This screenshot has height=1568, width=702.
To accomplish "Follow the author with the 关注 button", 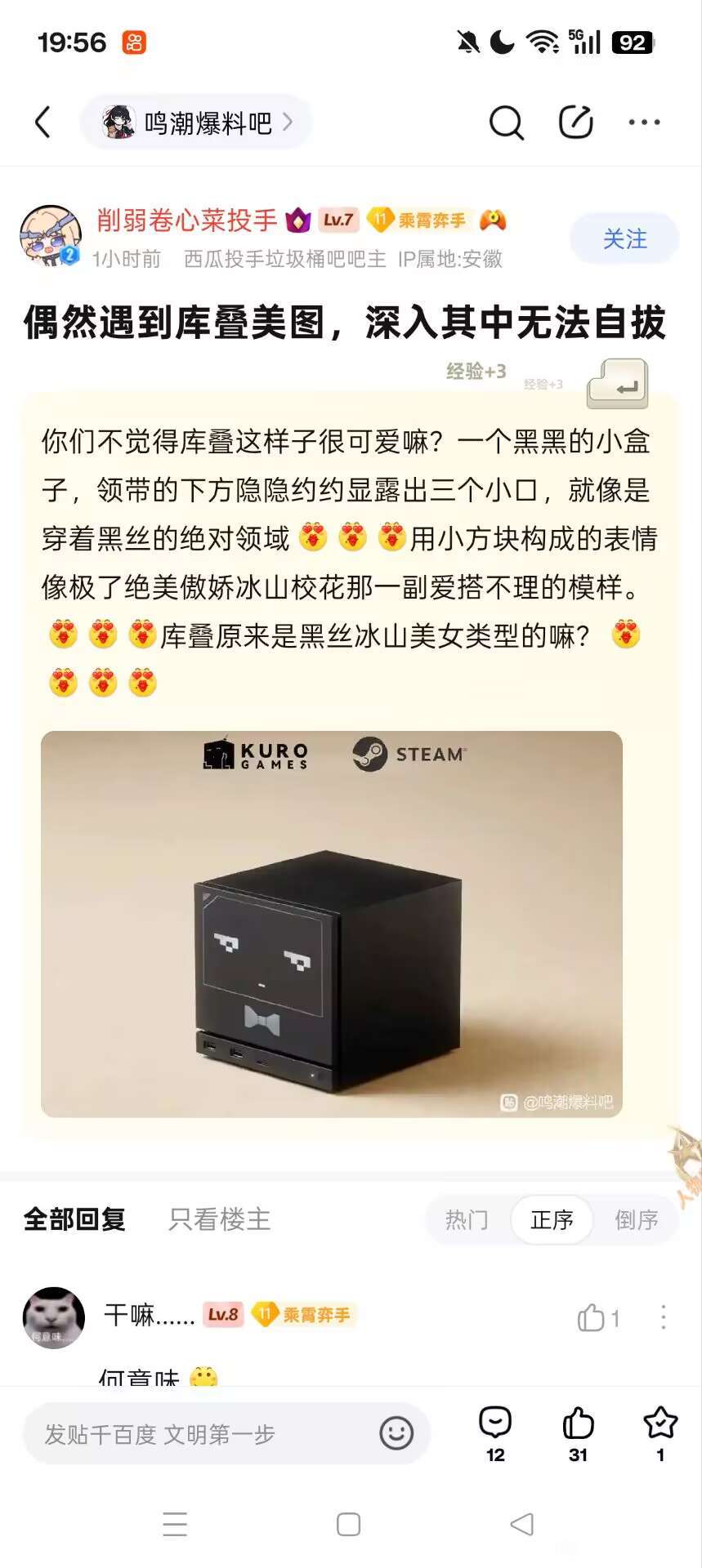I will click(624, 238).
